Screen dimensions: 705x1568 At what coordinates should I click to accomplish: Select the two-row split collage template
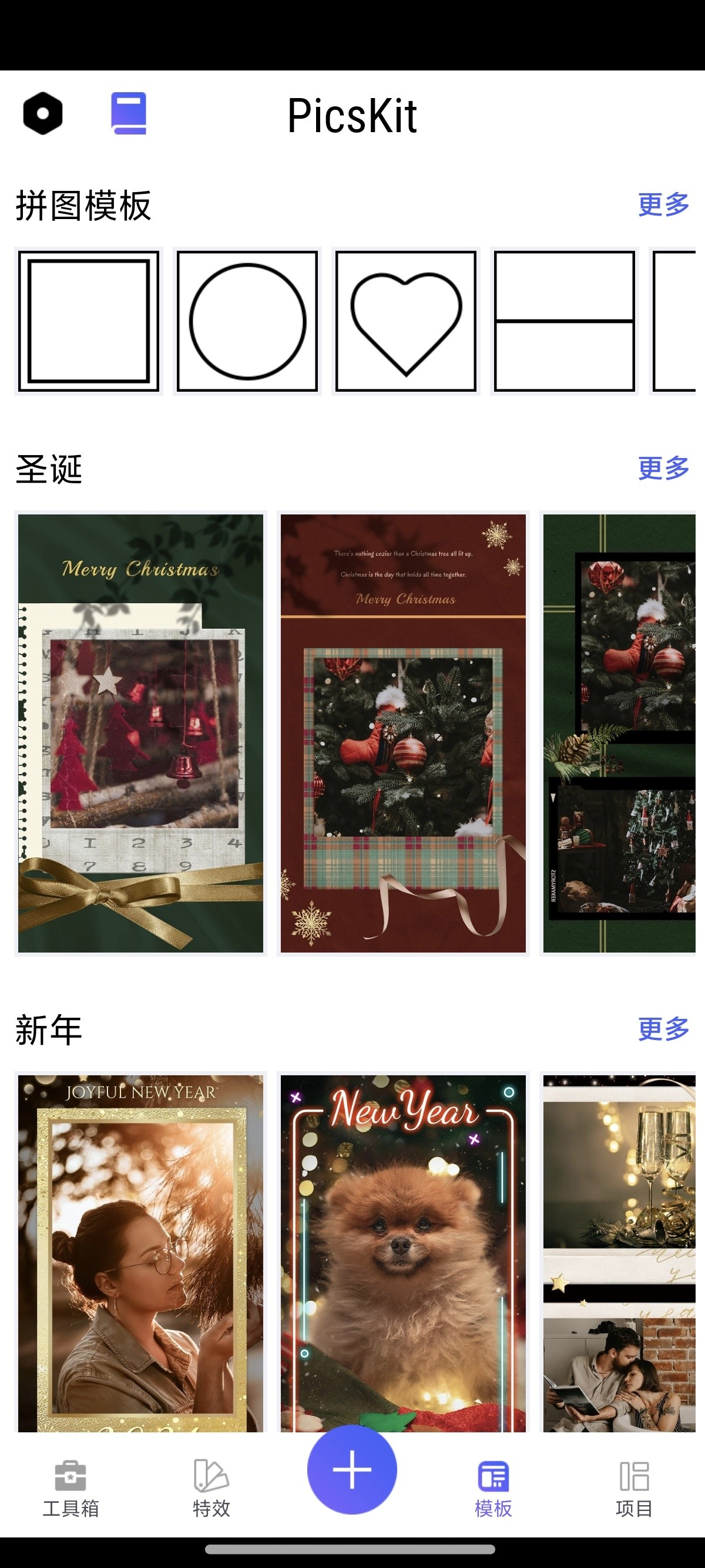[565, 321]
